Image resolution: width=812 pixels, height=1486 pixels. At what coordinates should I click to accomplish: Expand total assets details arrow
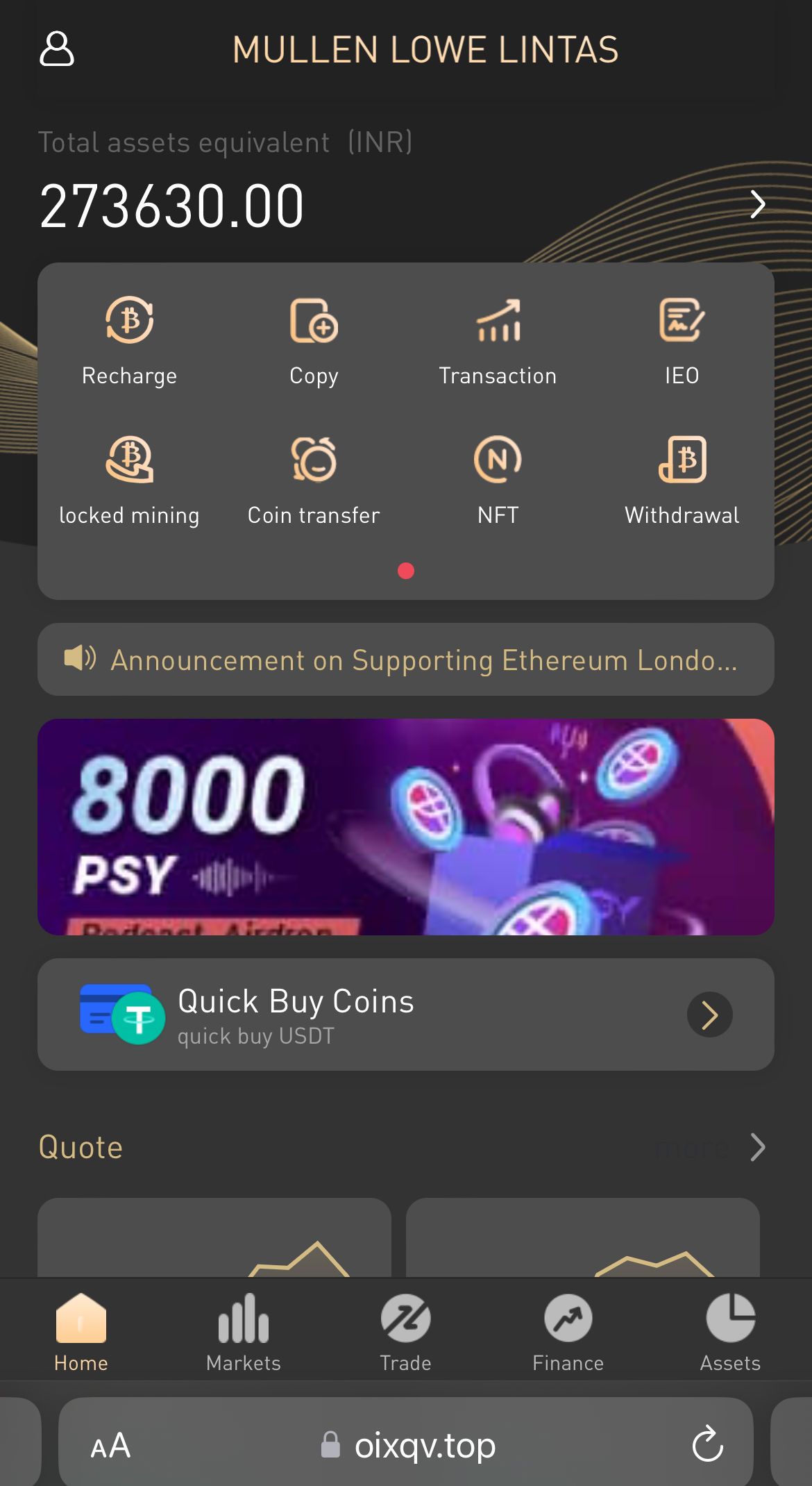tap(757, 204)
